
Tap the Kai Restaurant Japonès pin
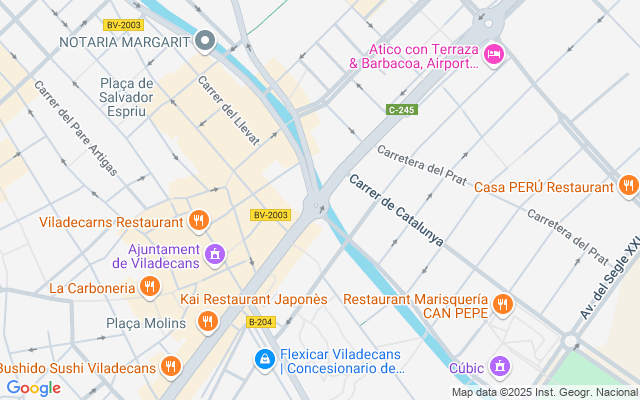208,322
